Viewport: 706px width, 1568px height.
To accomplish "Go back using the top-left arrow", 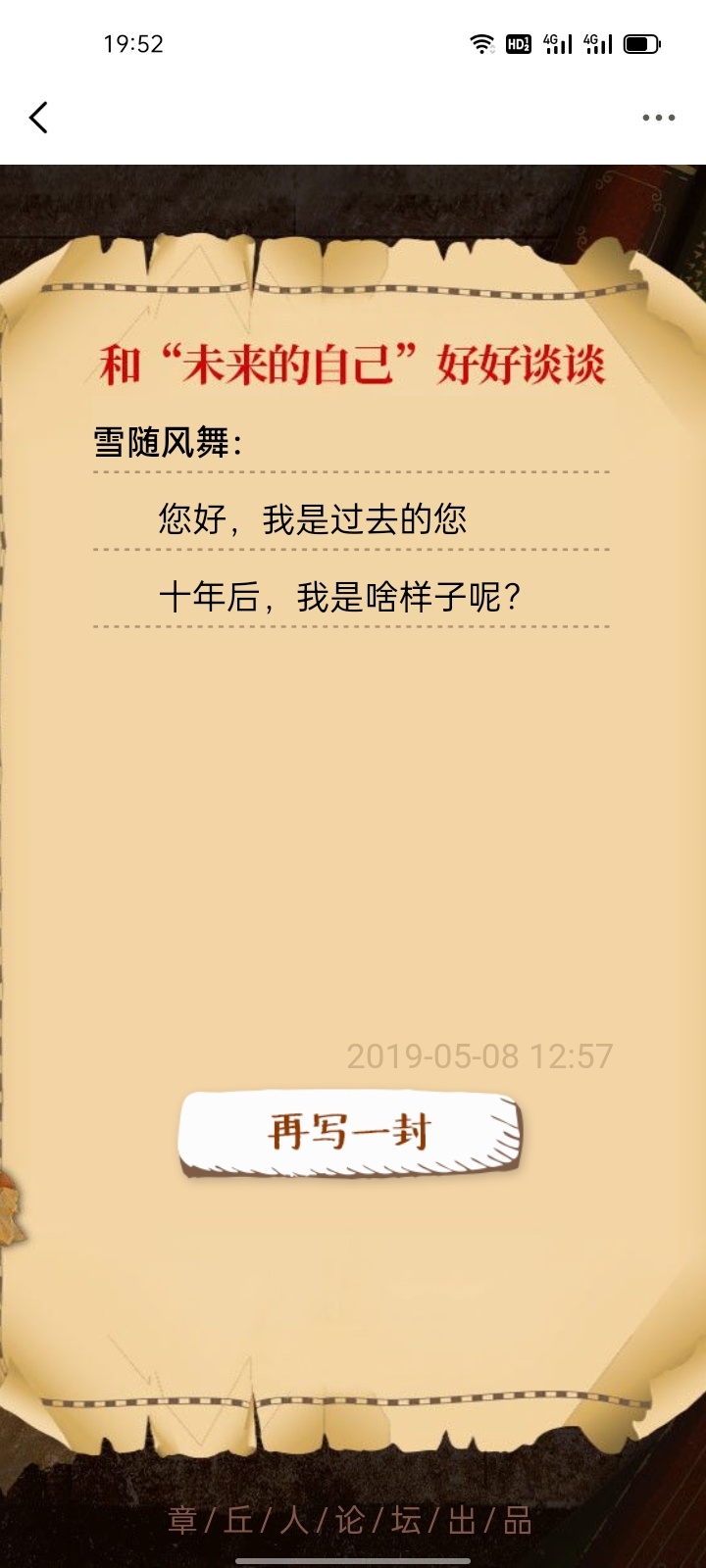I will (38, 118).
